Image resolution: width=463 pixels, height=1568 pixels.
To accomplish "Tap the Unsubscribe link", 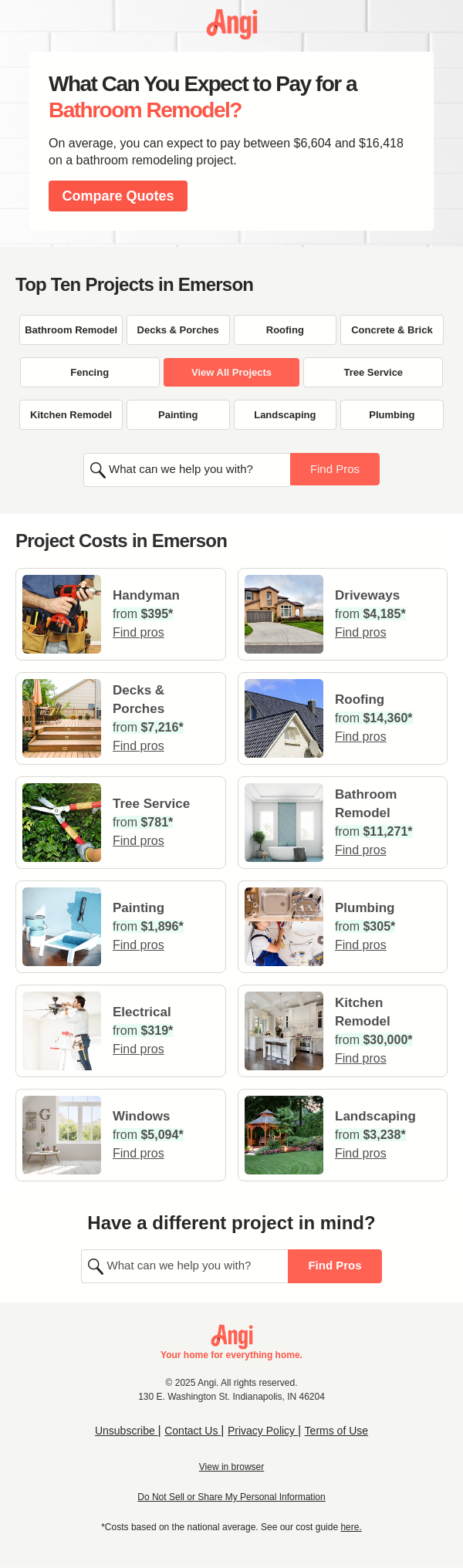I will click(126, 1431).
